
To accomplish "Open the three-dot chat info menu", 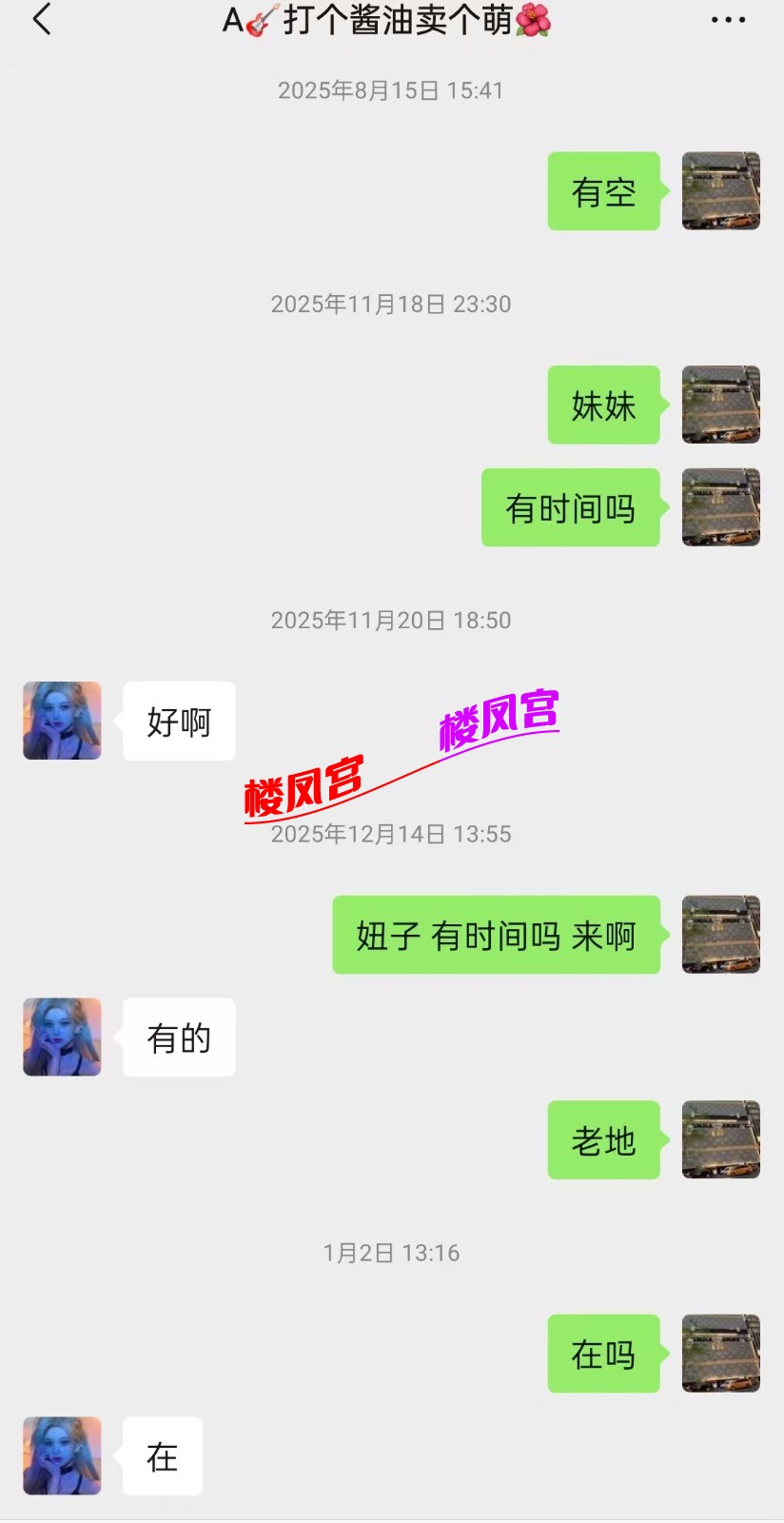I will coord(728,19).
